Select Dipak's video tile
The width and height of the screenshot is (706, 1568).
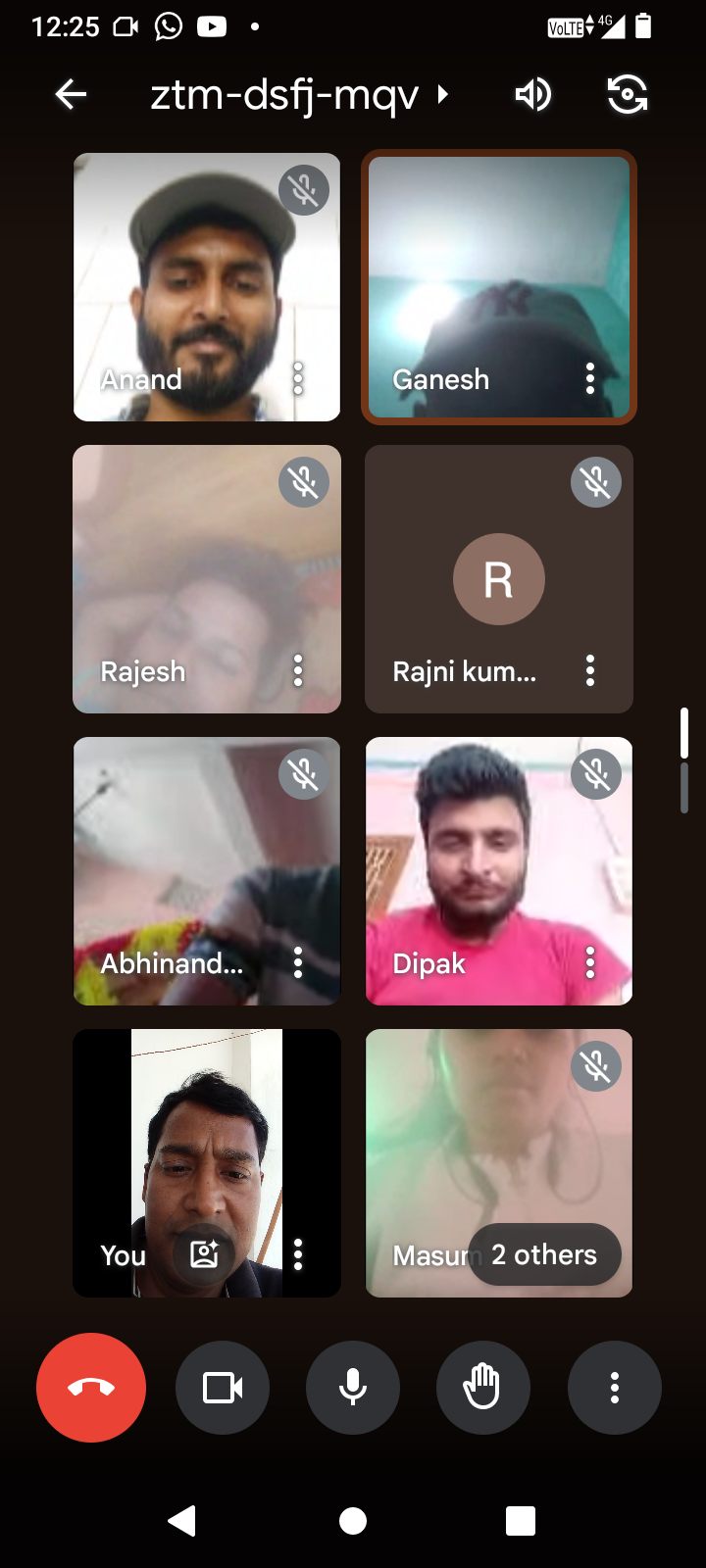coord(499,871)
